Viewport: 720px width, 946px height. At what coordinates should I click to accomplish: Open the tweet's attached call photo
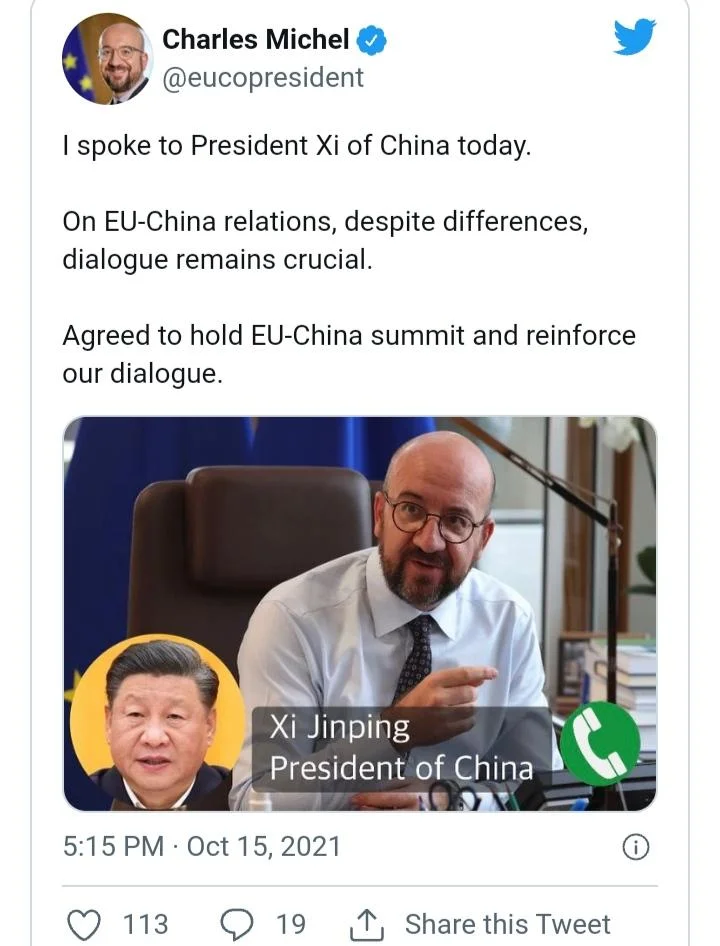tap(360, 612)
